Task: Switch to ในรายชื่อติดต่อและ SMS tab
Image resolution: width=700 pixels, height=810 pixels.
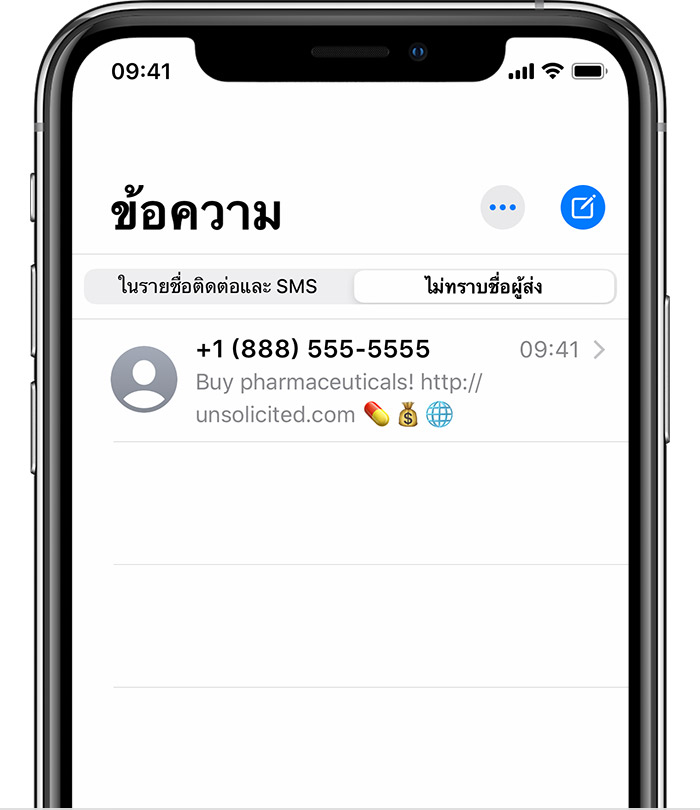Action: tap(218, 287)
